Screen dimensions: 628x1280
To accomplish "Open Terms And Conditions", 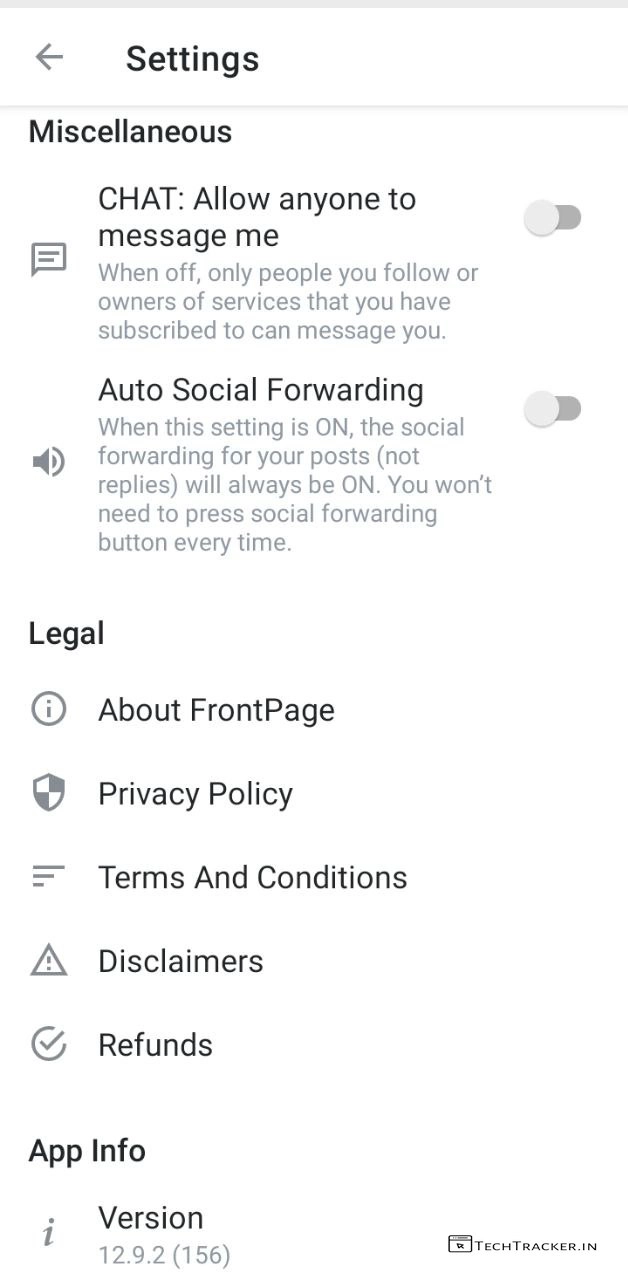I will click(252, 877).
